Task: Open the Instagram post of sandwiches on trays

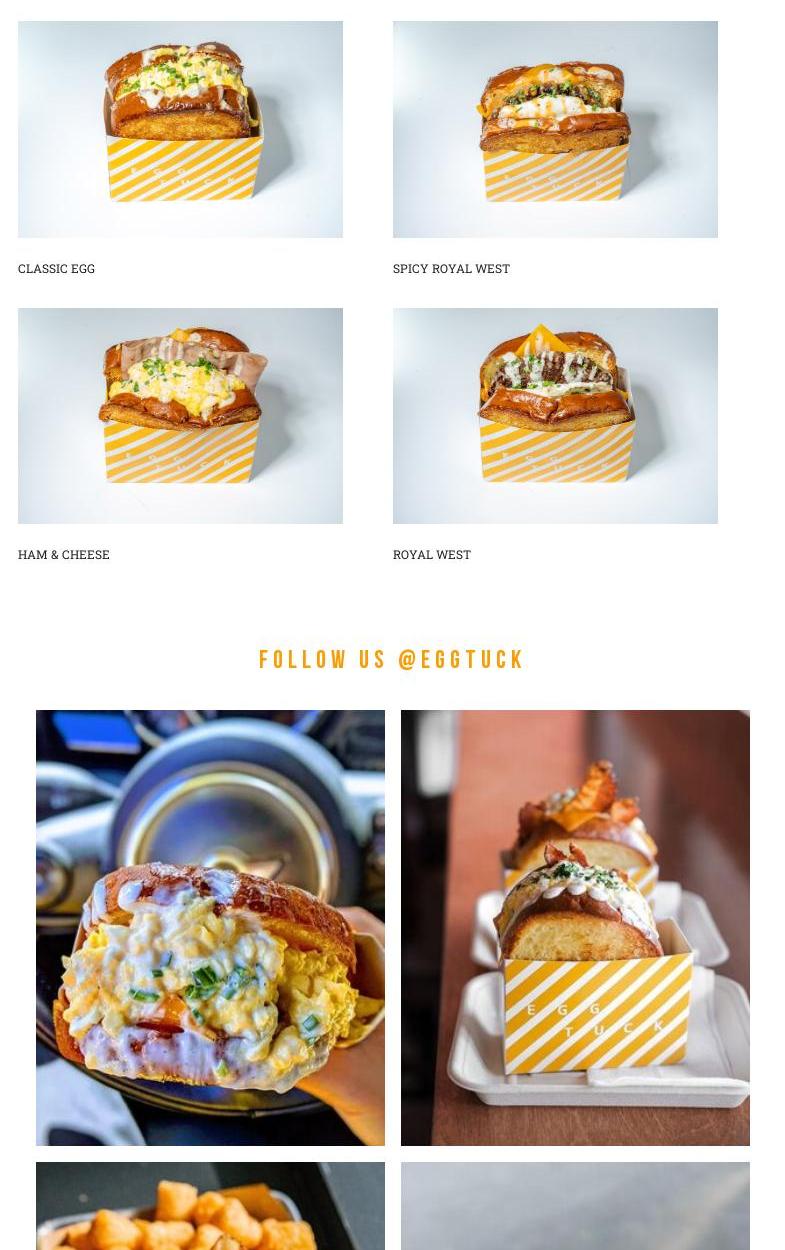Action: click(575, 927)
